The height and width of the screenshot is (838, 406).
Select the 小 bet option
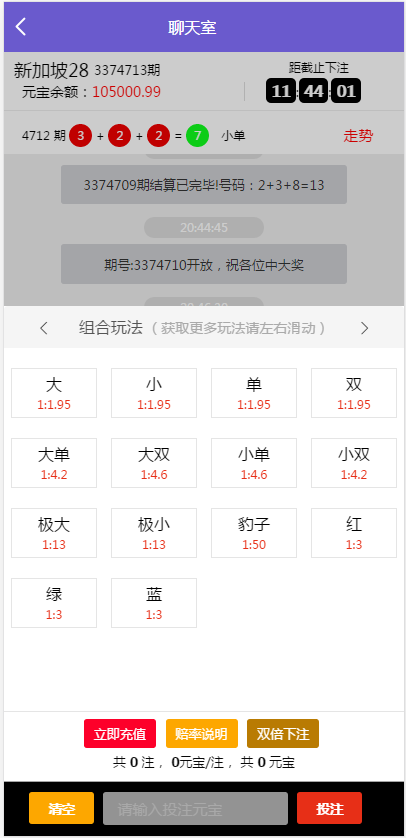[x=154, y=393]
